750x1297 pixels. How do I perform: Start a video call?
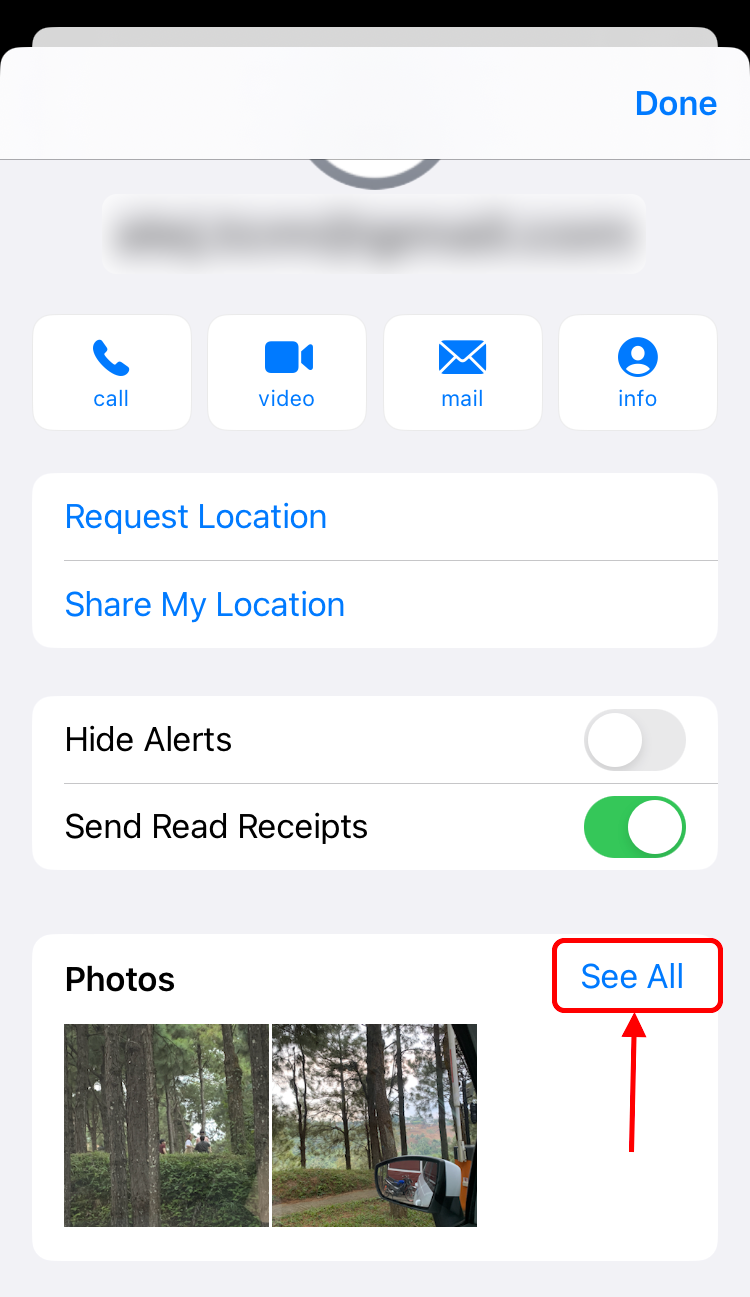pos(287,372)
